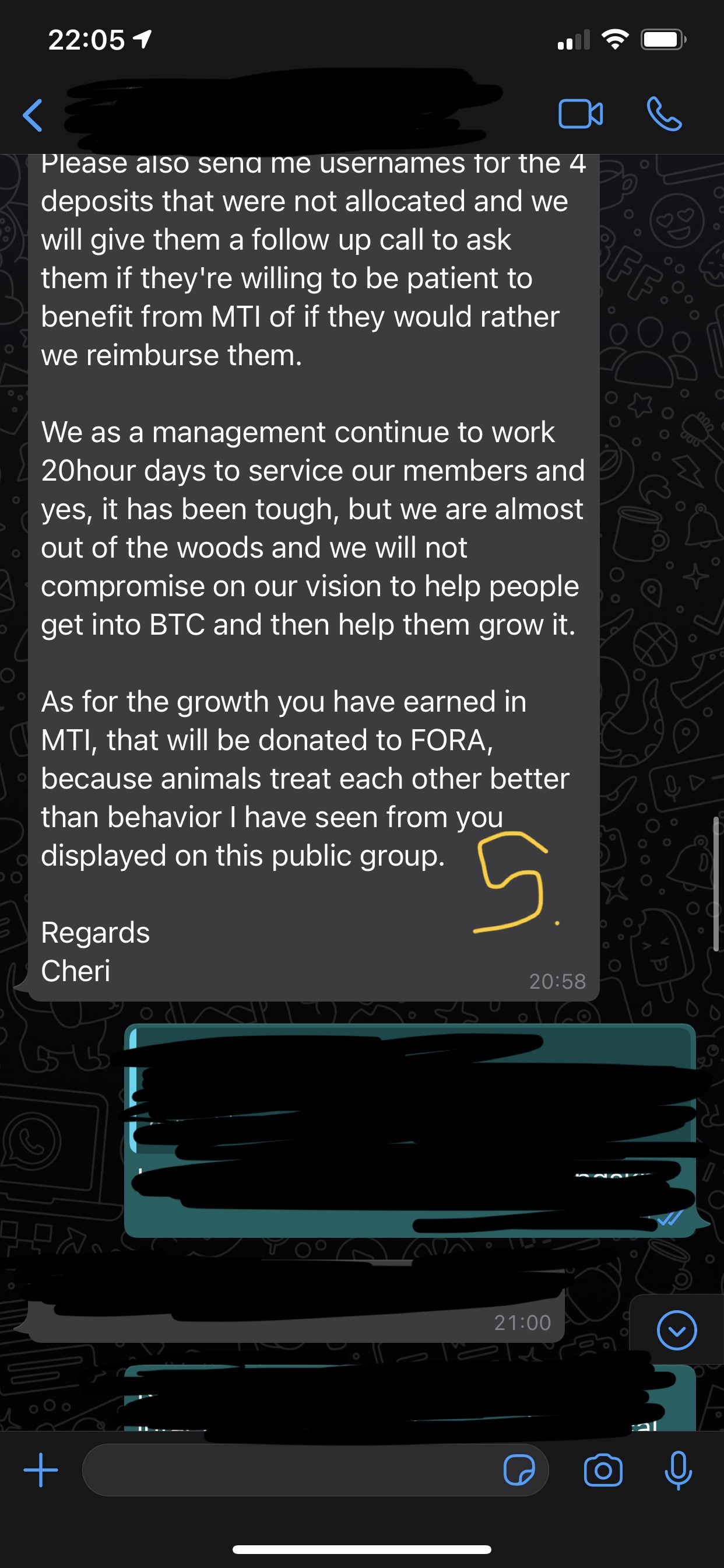Start a video call
Viewport: 724px width, 1568px height.
click(x=581, y=114)
